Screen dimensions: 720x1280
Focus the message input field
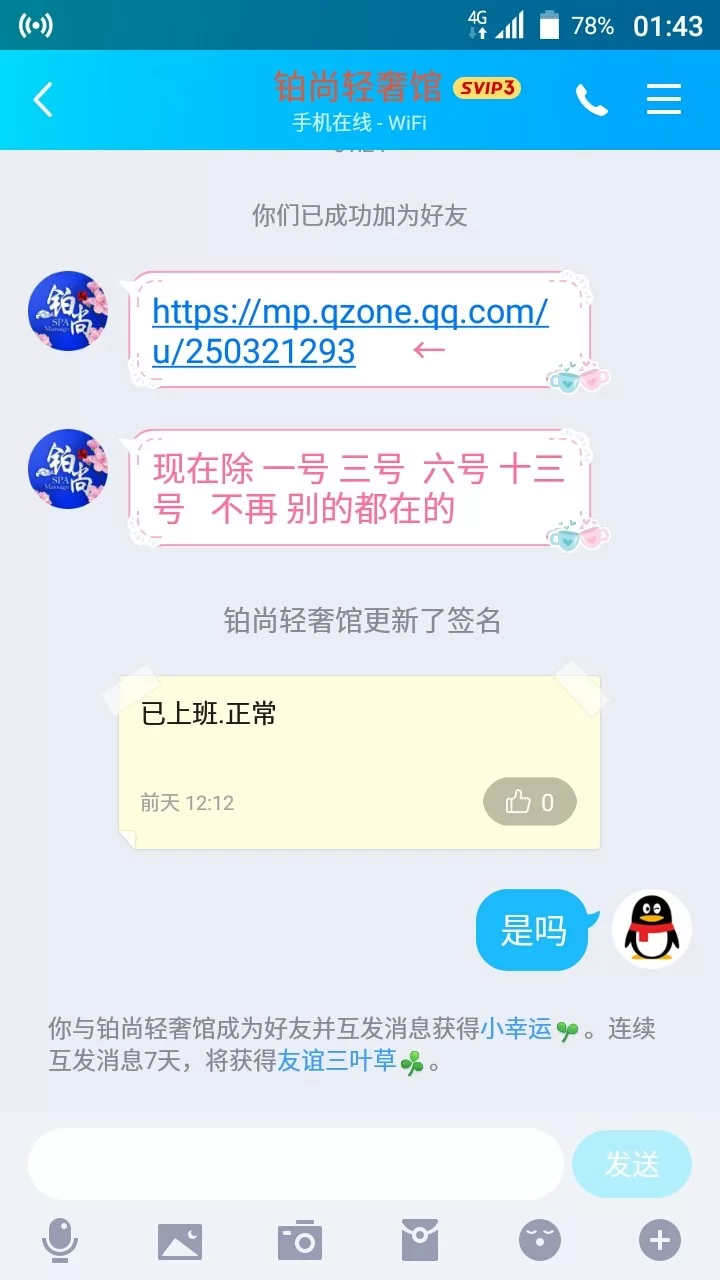295,1164
